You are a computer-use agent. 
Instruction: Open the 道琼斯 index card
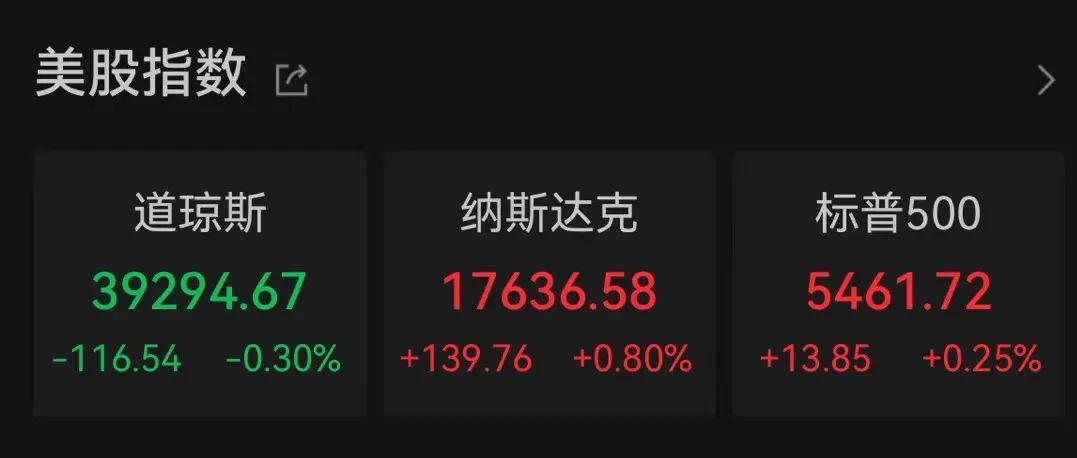(200, 285)
